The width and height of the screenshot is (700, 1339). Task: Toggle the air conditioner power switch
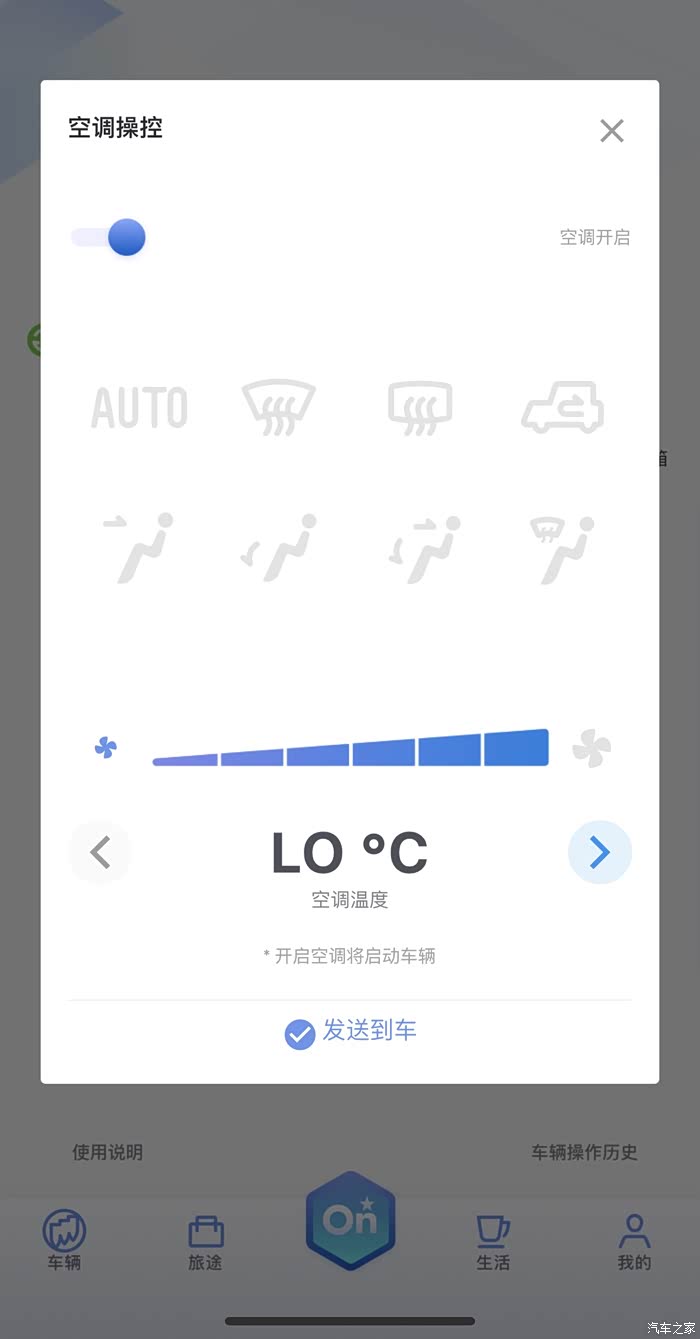point(109,237)
